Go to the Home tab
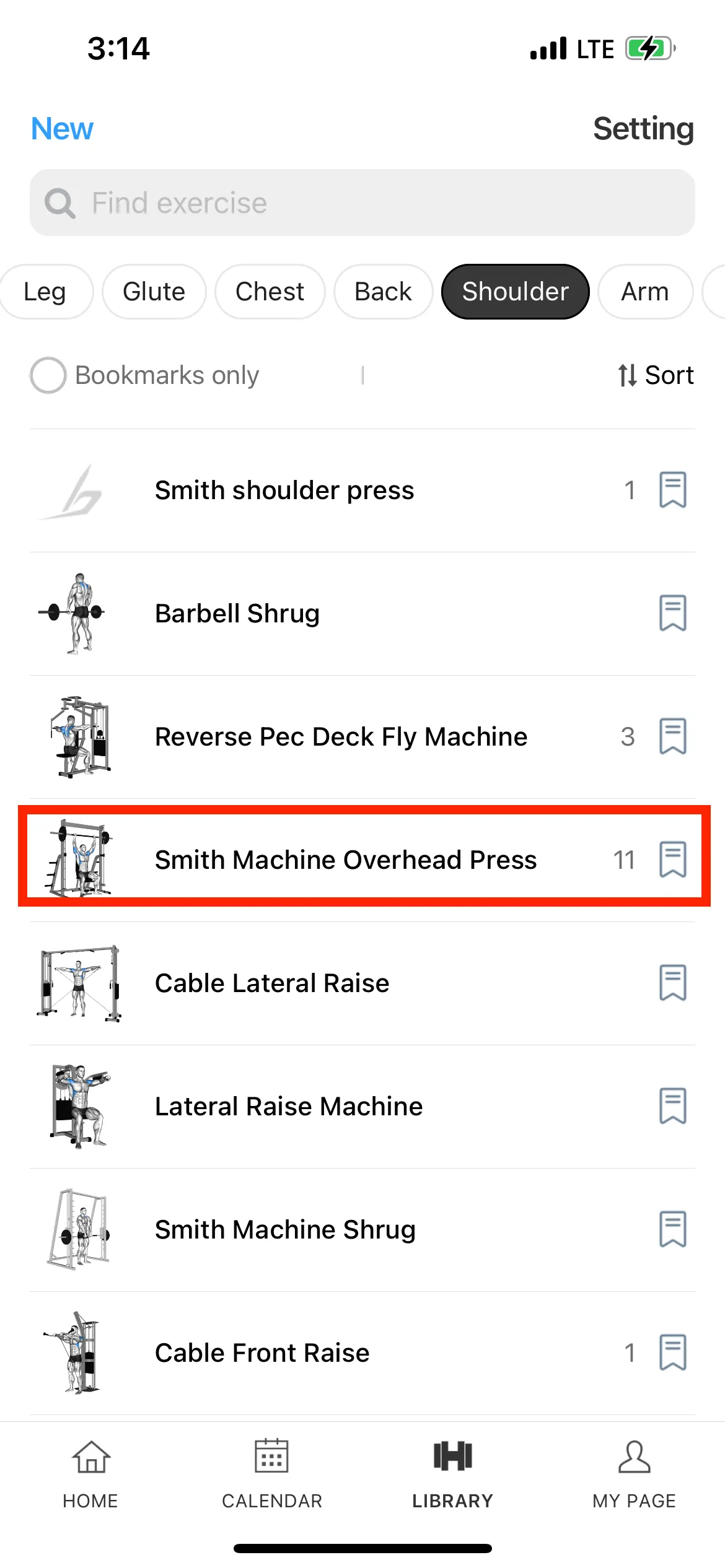The height and width of the screenshot is (1568, 725). (x=90, y=1474)
